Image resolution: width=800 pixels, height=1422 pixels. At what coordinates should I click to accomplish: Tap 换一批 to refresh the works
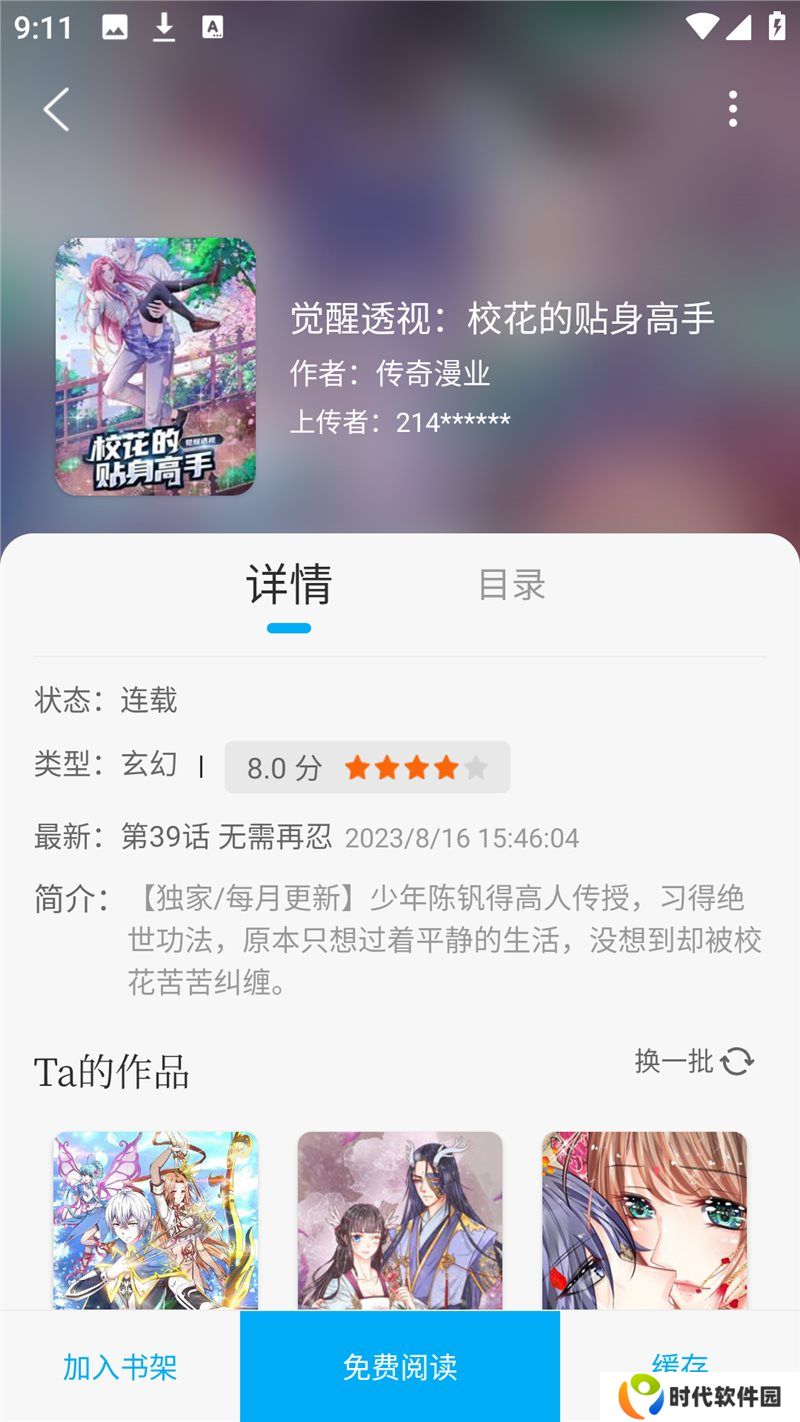pyautogui.click(x=694, y=1061)
